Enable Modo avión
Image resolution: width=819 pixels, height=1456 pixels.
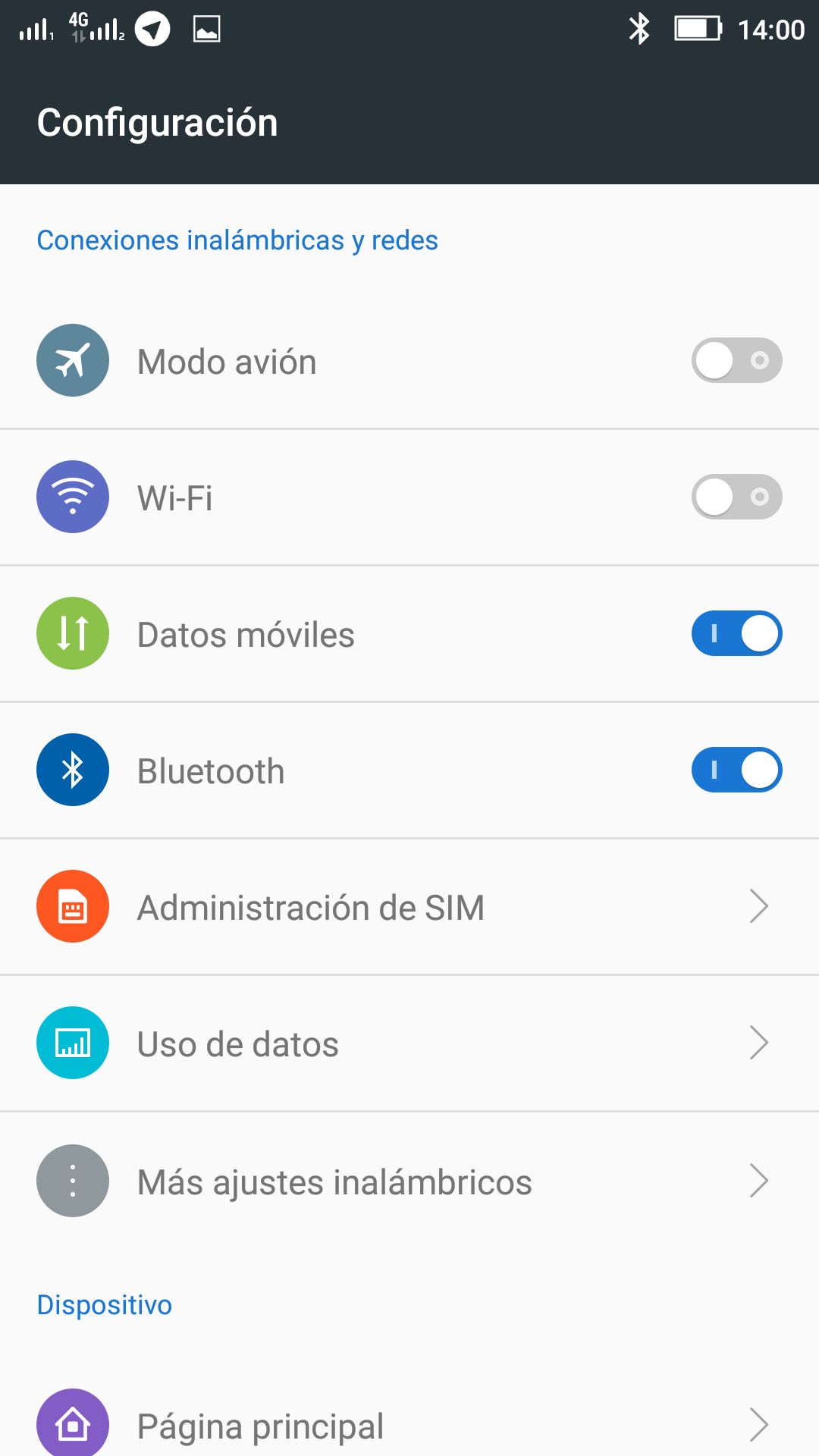736,360
